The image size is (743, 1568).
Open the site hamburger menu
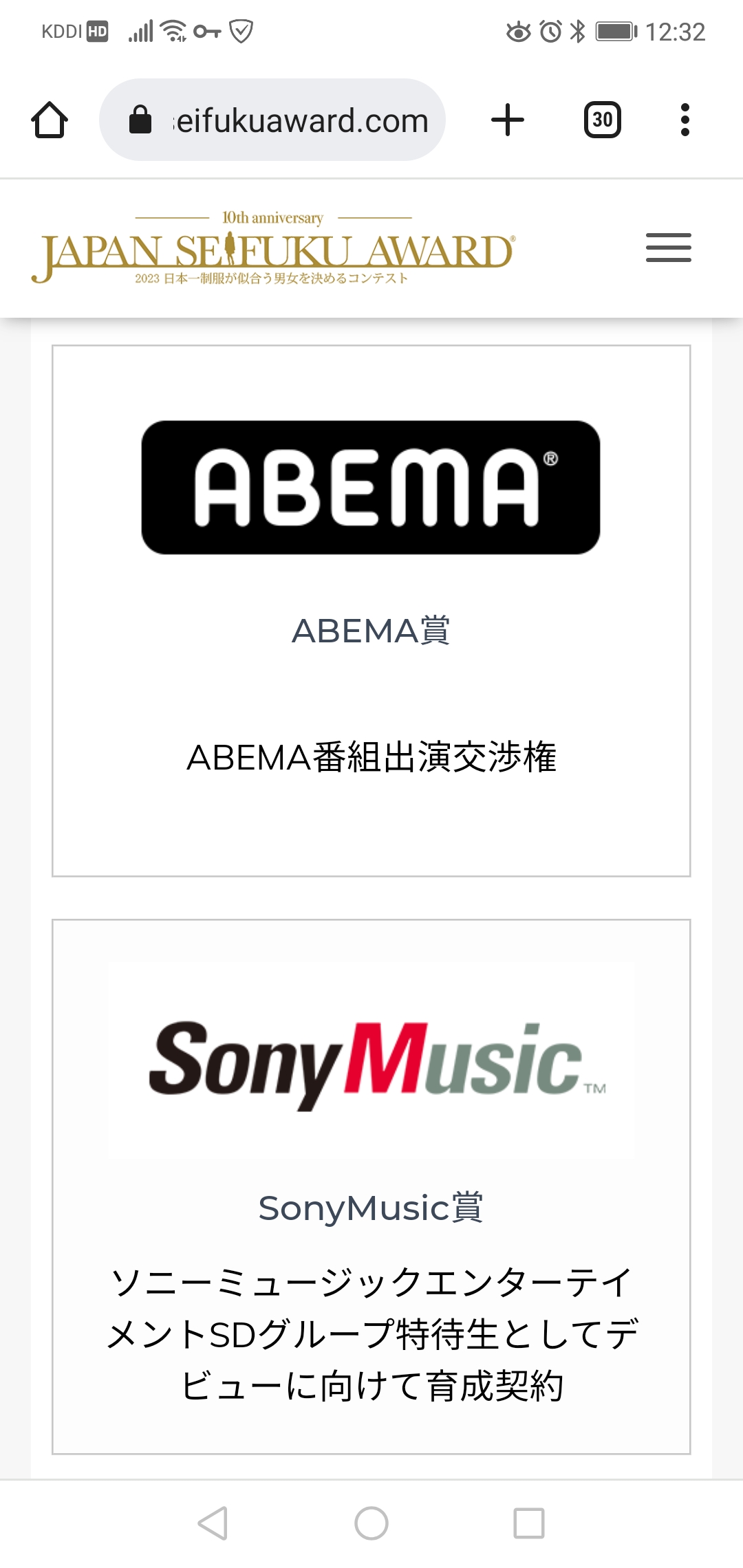(x=669, y=248)
